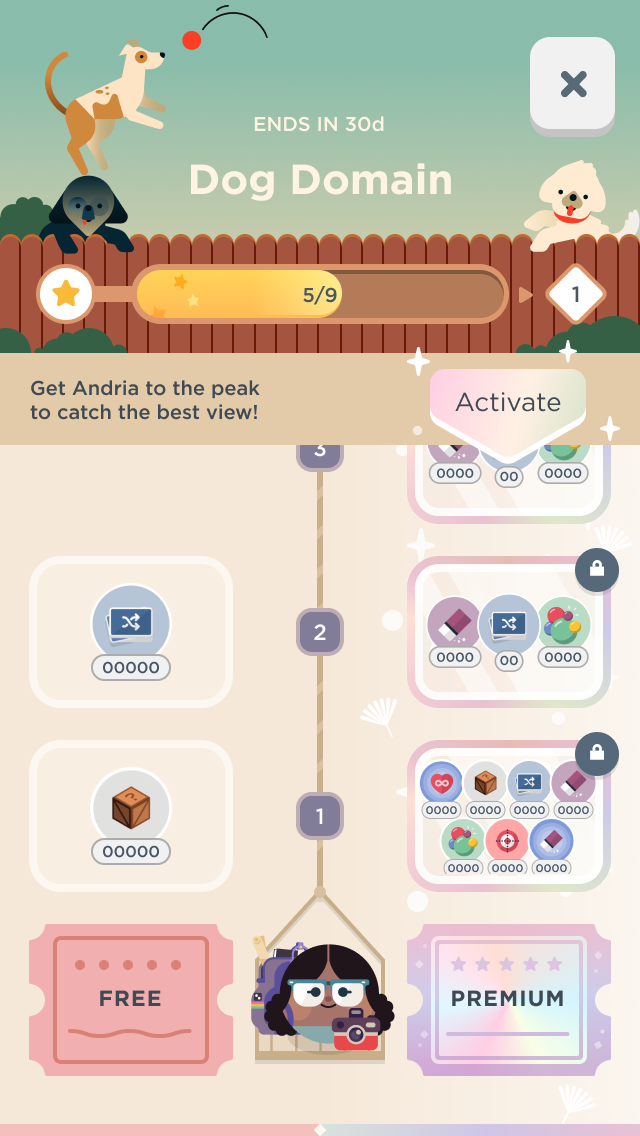Open the free level 1 crate reward
Screen dimensions: 640x1136
click(131, 816)
